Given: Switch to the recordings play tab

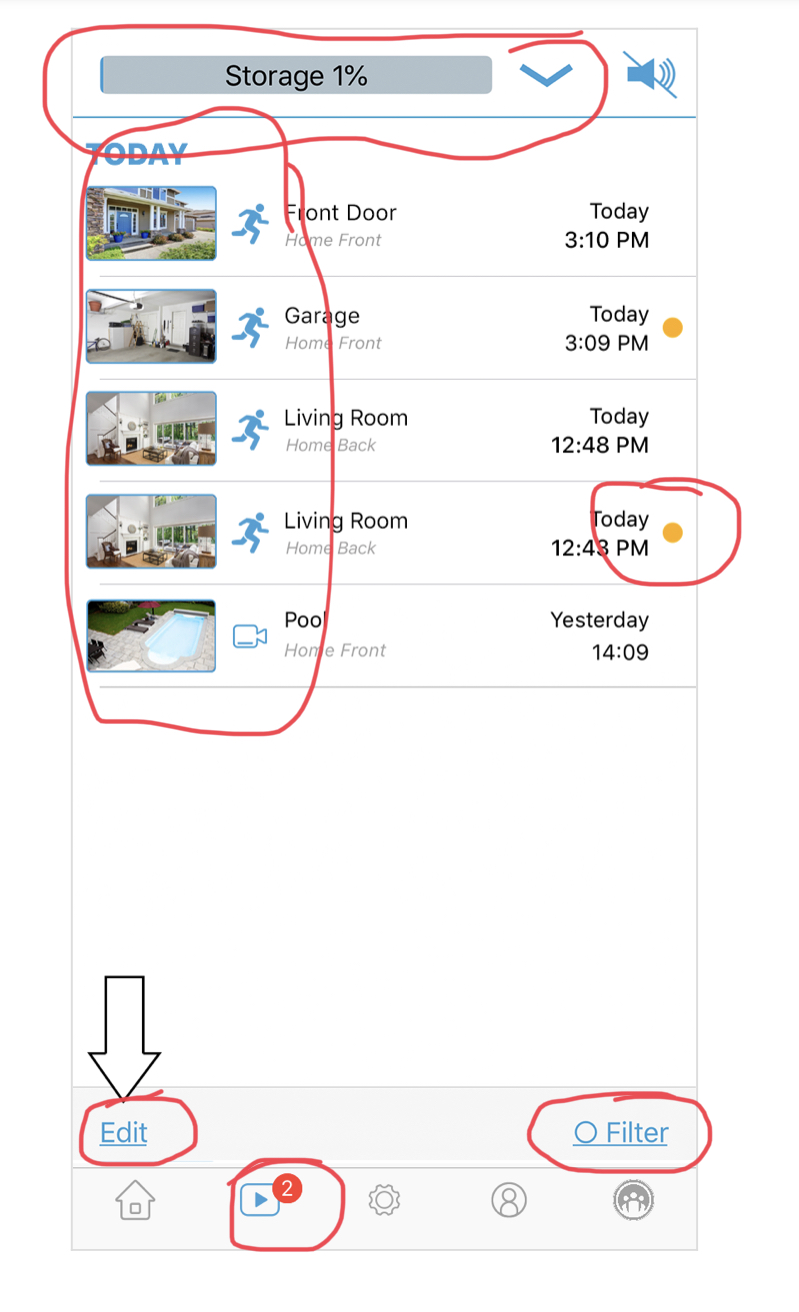Looking at the screenshot, I should (x=261, y=1200).
